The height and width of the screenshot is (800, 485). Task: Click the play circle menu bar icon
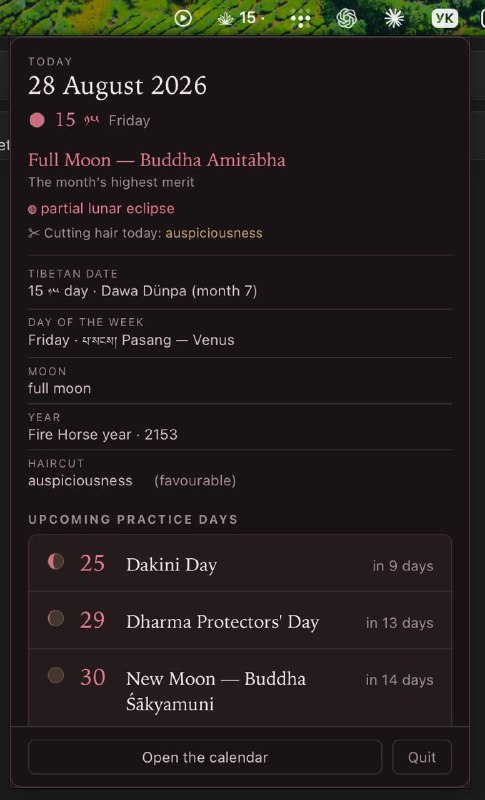point(183,18)
